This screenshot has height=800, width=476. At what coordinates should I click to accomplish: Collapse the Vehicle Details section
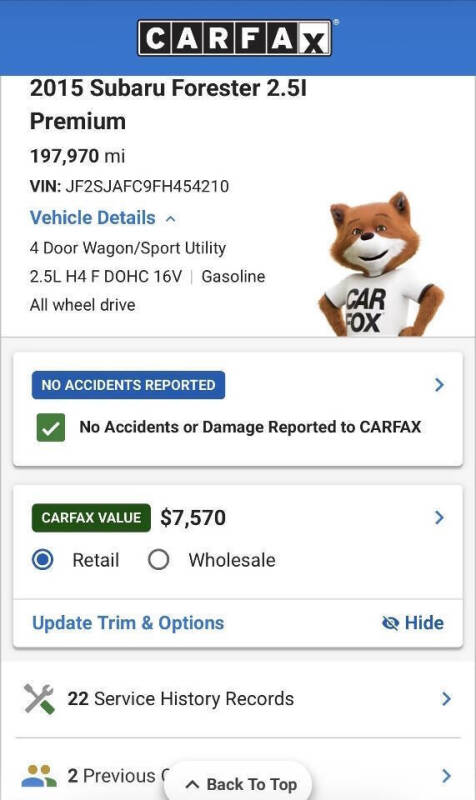pyautogui.click(x=103, y=218)
